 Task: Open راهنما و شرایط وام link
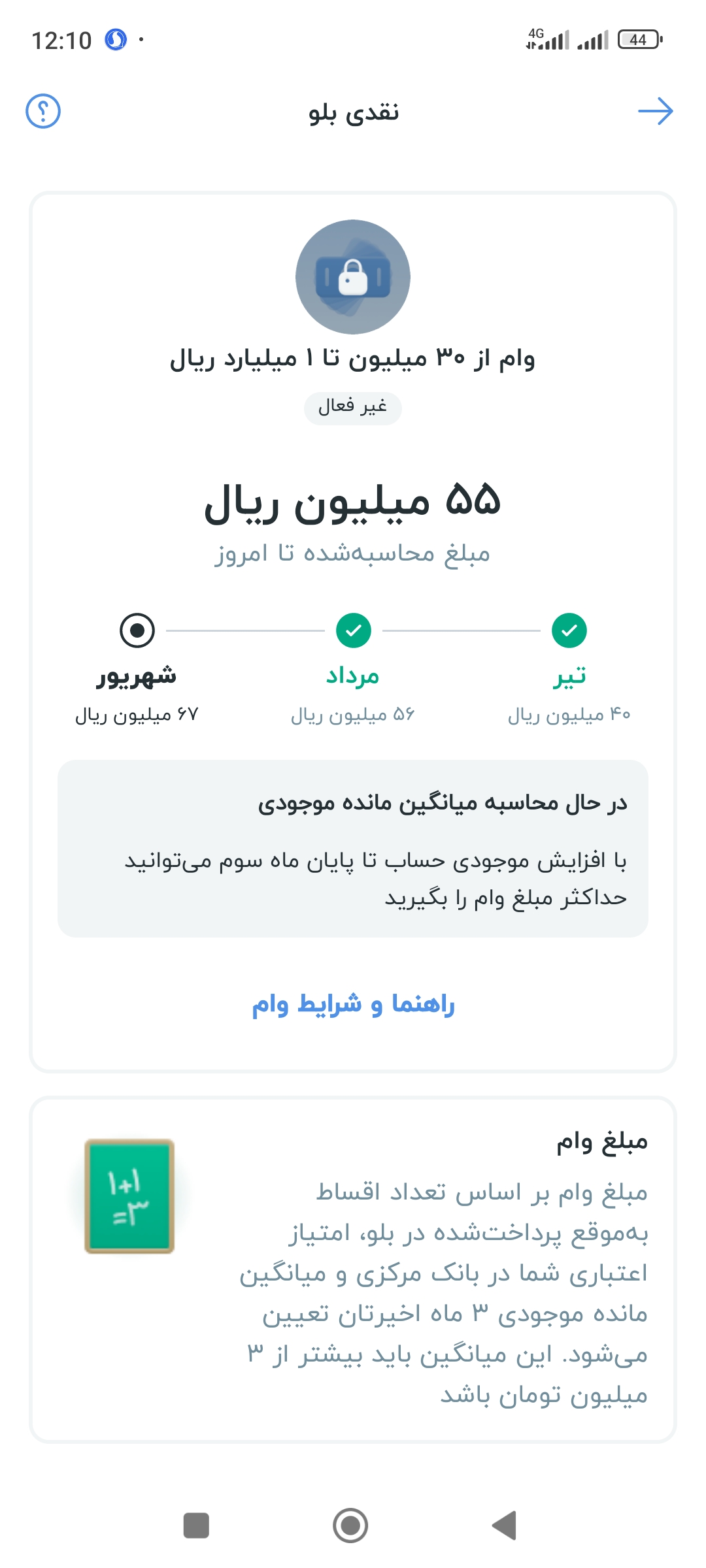pos(353,1005)
